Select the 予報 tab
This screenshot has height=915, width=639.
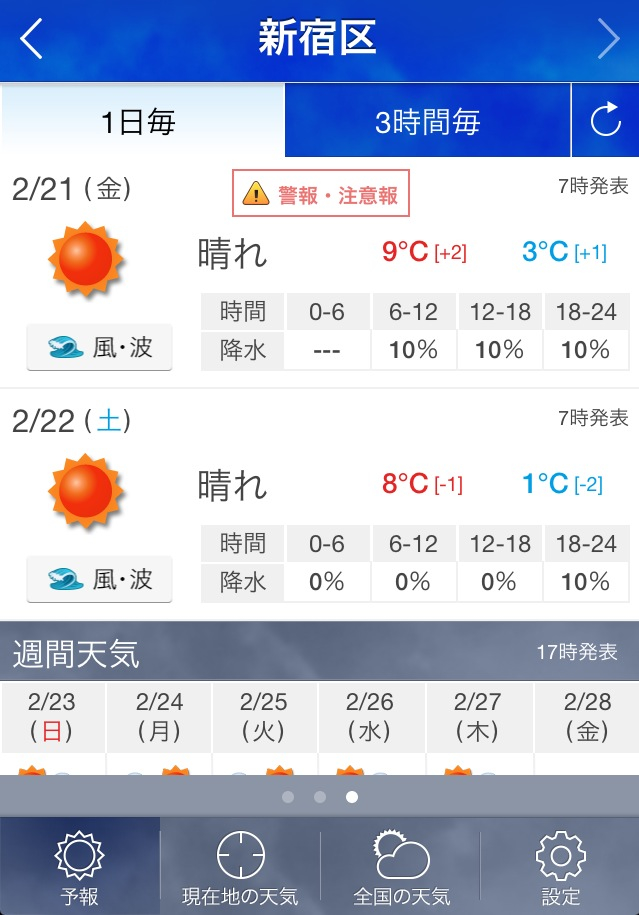[x=80, y=866]
